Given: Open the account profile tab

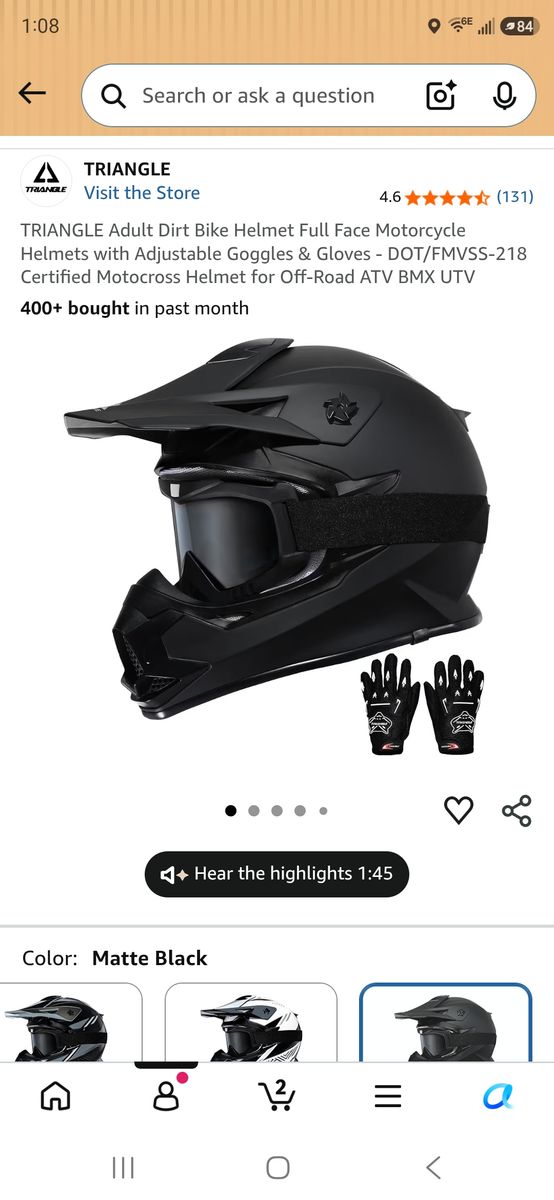Looking at the screenshot, I should [x=167, y=1094].
